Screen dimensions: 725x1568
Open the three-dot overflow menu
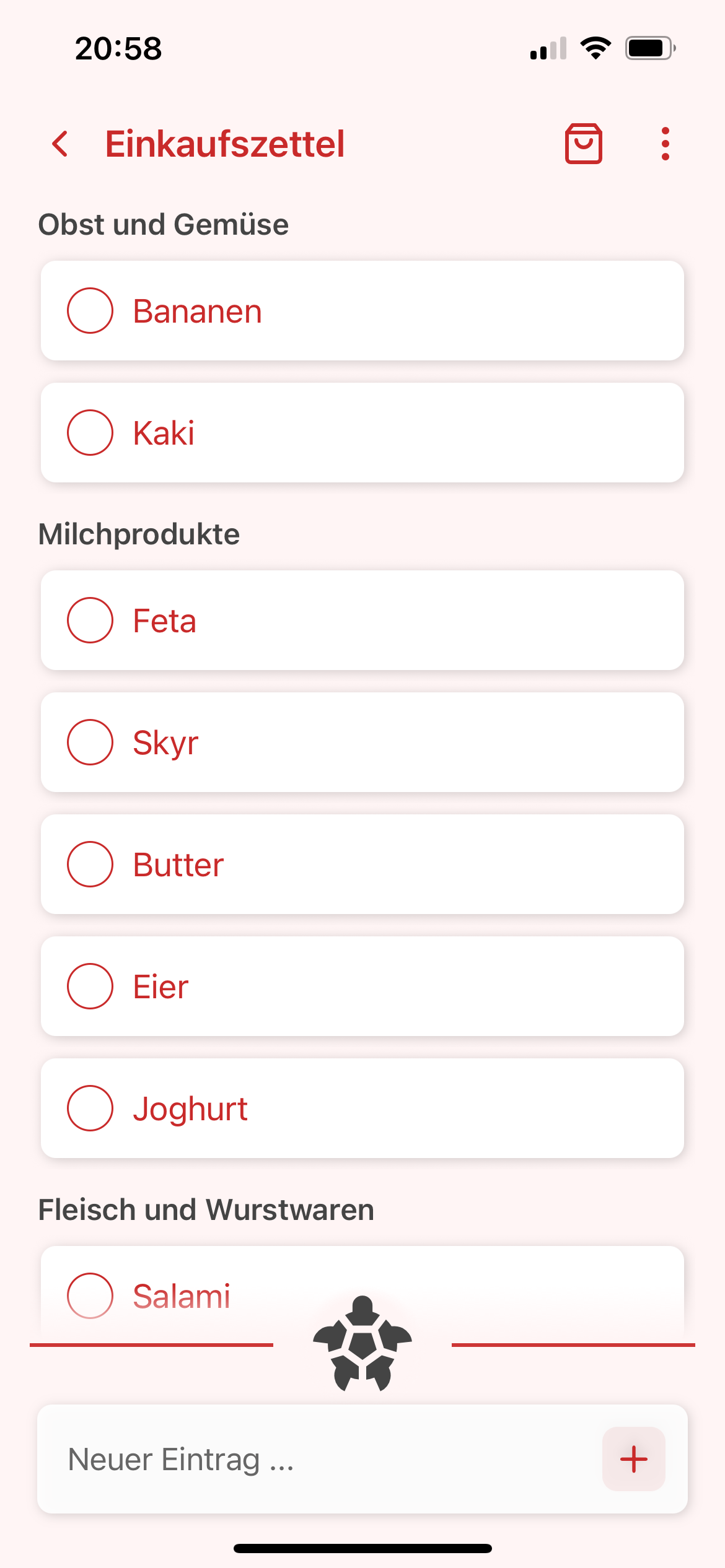665,143
